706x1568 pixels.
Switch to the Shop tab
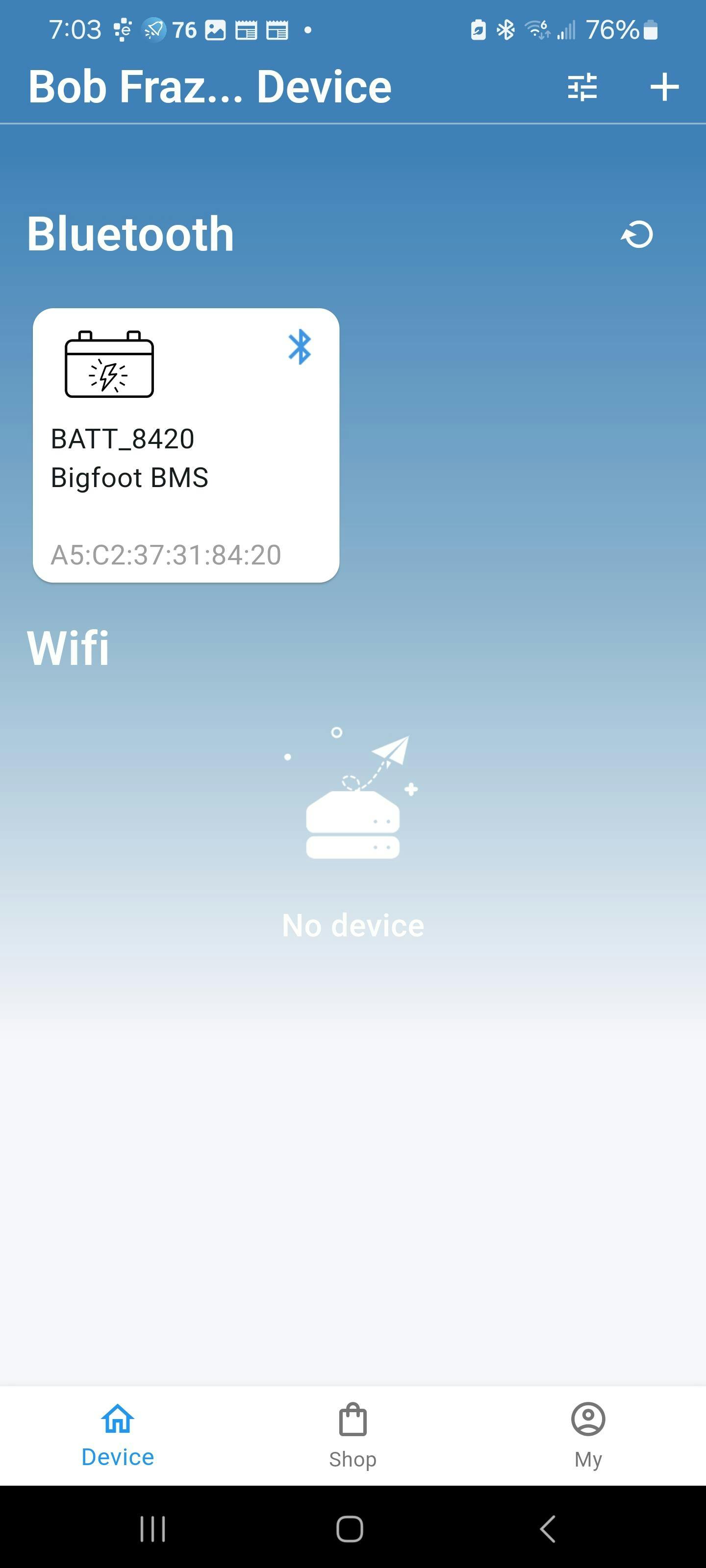point(353,1435)
